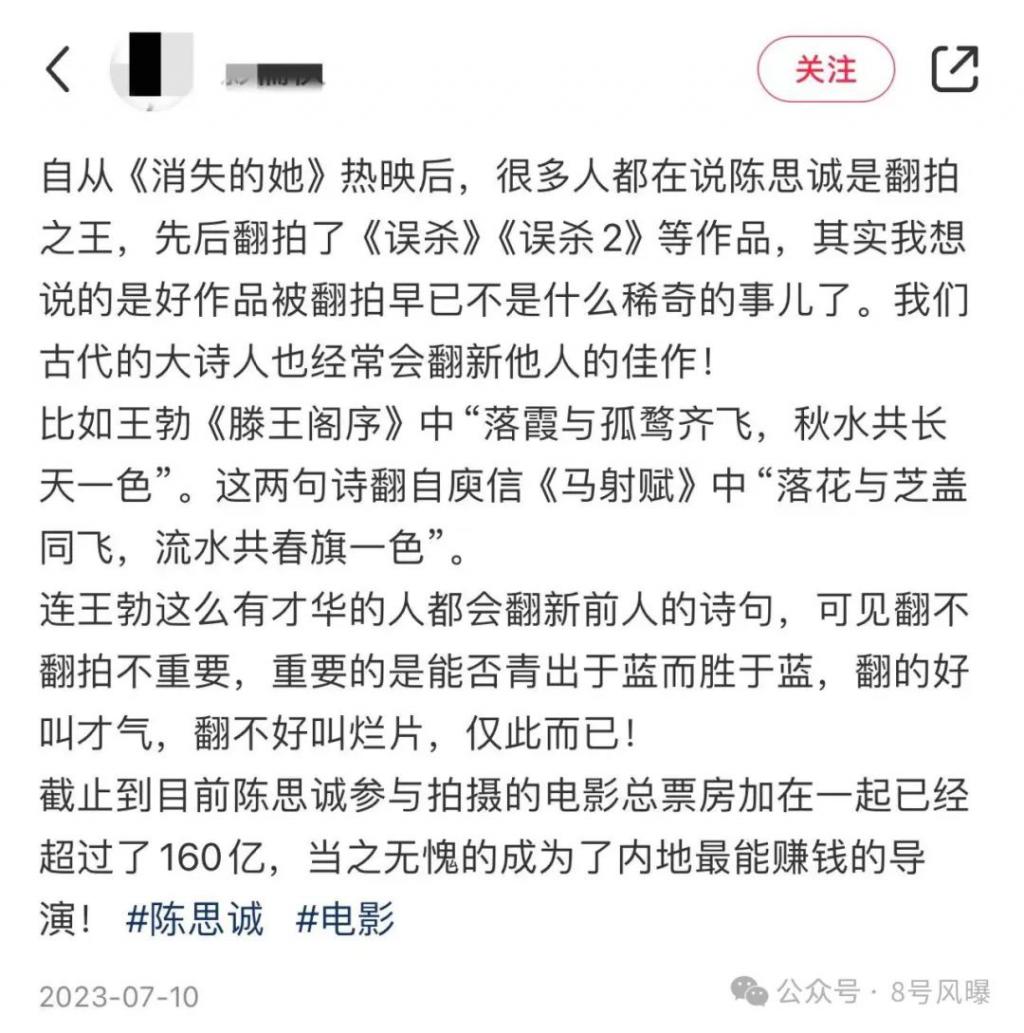
Task: Go back using the top-left arrow
Action: pos(58,70)
